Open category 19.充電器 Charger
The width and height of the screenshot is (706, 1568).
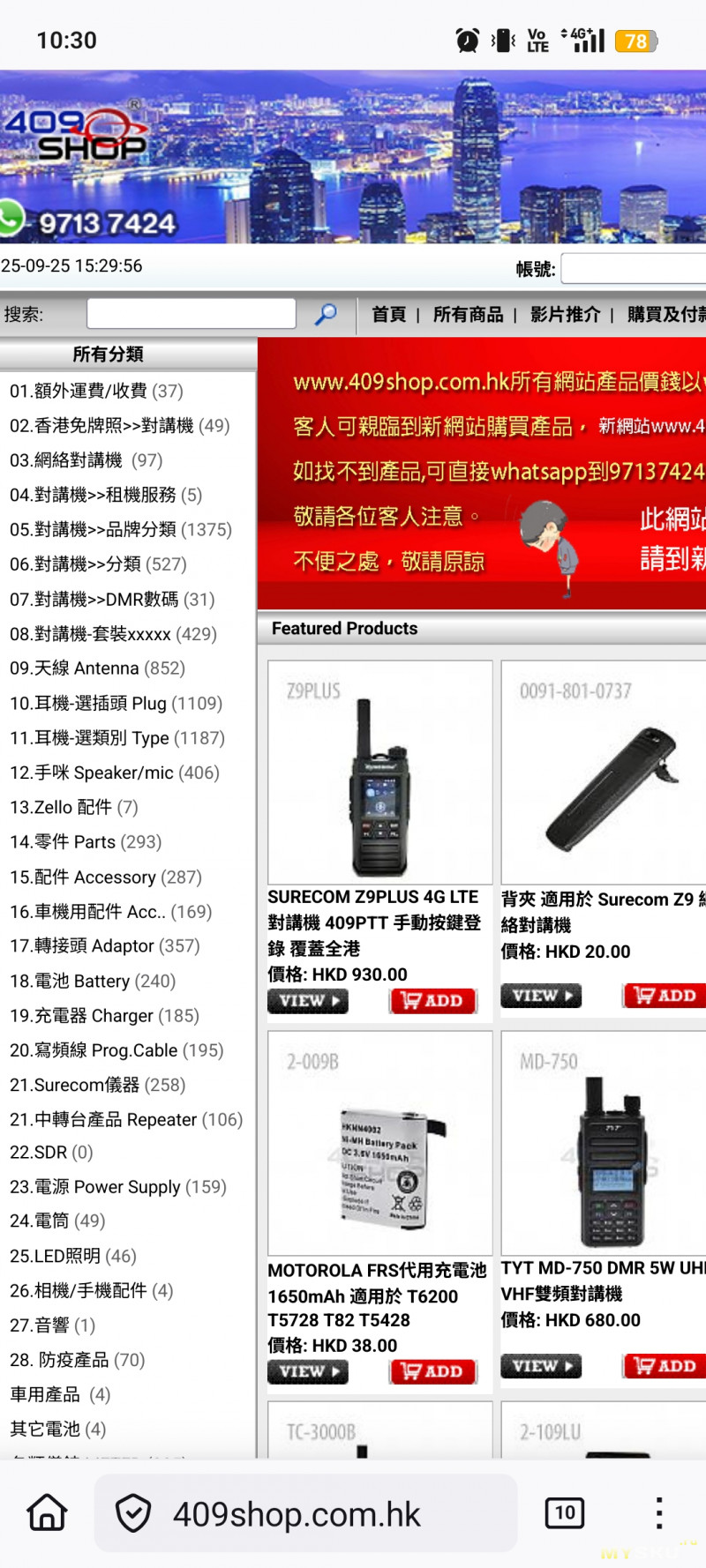click(104, 1016)
